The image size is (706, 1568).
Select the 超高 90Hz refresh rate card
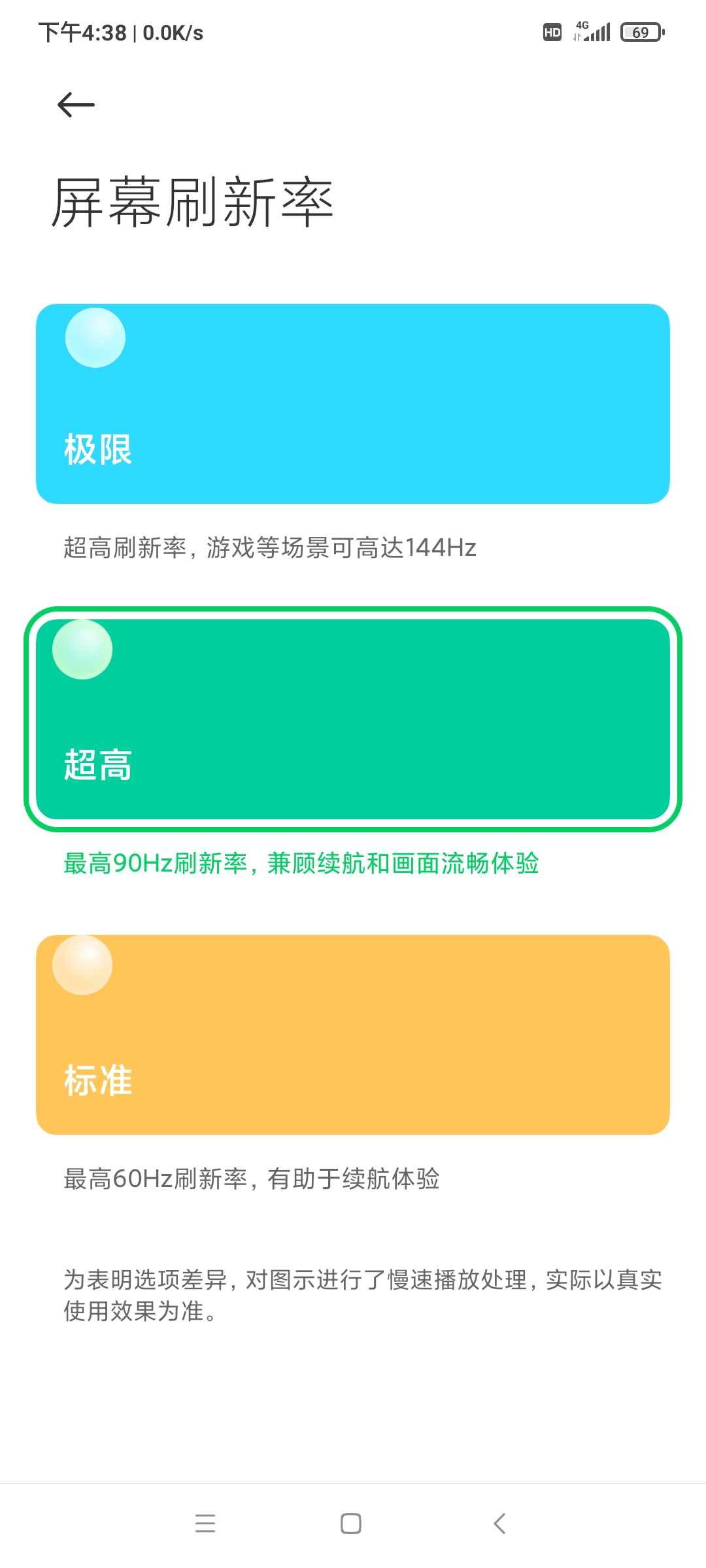(x=353, y=719)
